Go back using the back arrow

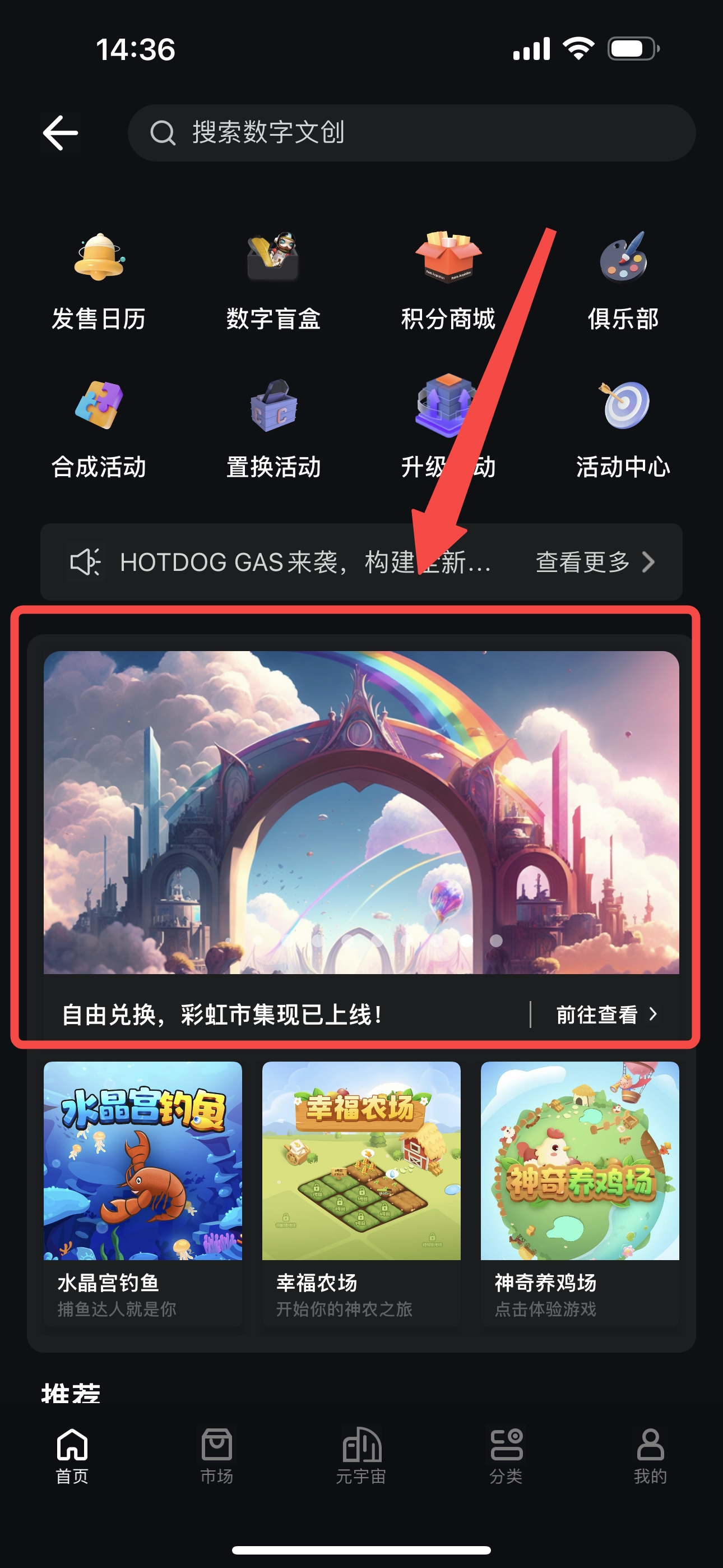click(x=61, y=133)
